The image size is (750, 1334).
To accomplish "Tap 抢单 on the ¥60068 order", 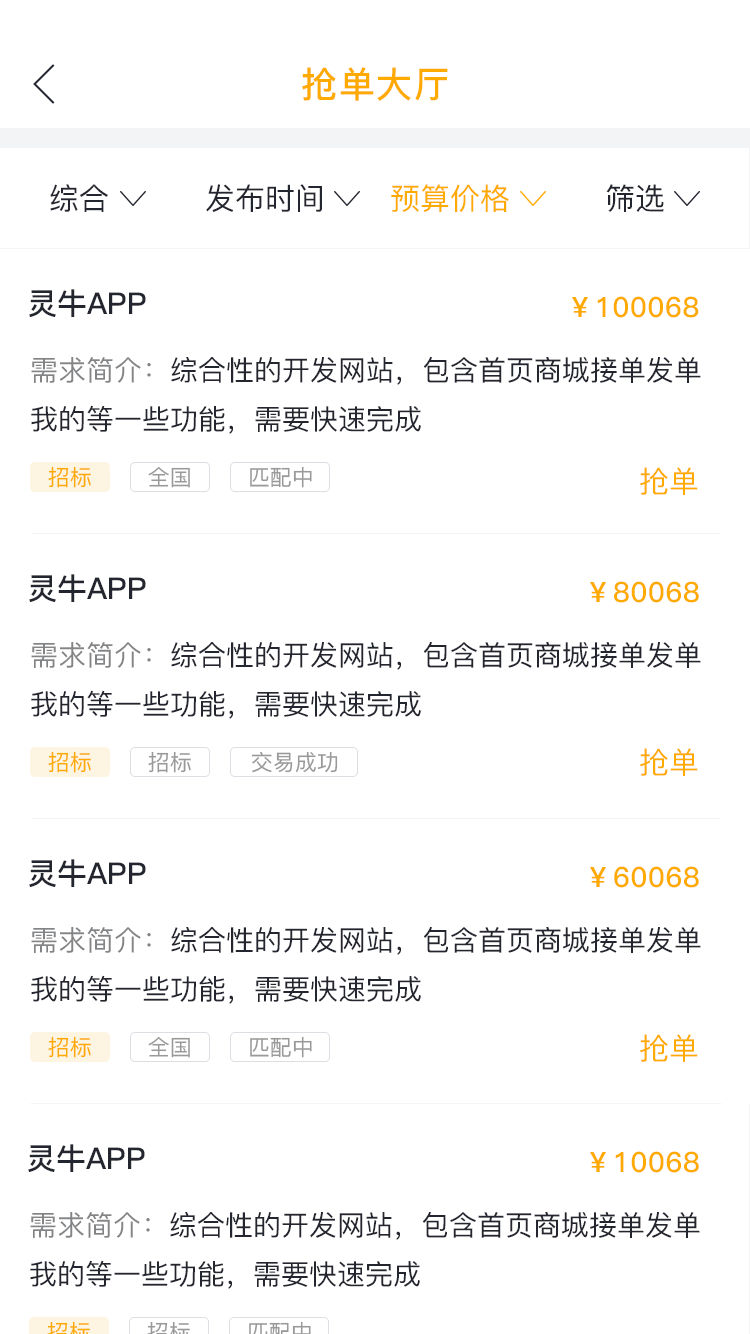I will click(x=668, y=1048).
